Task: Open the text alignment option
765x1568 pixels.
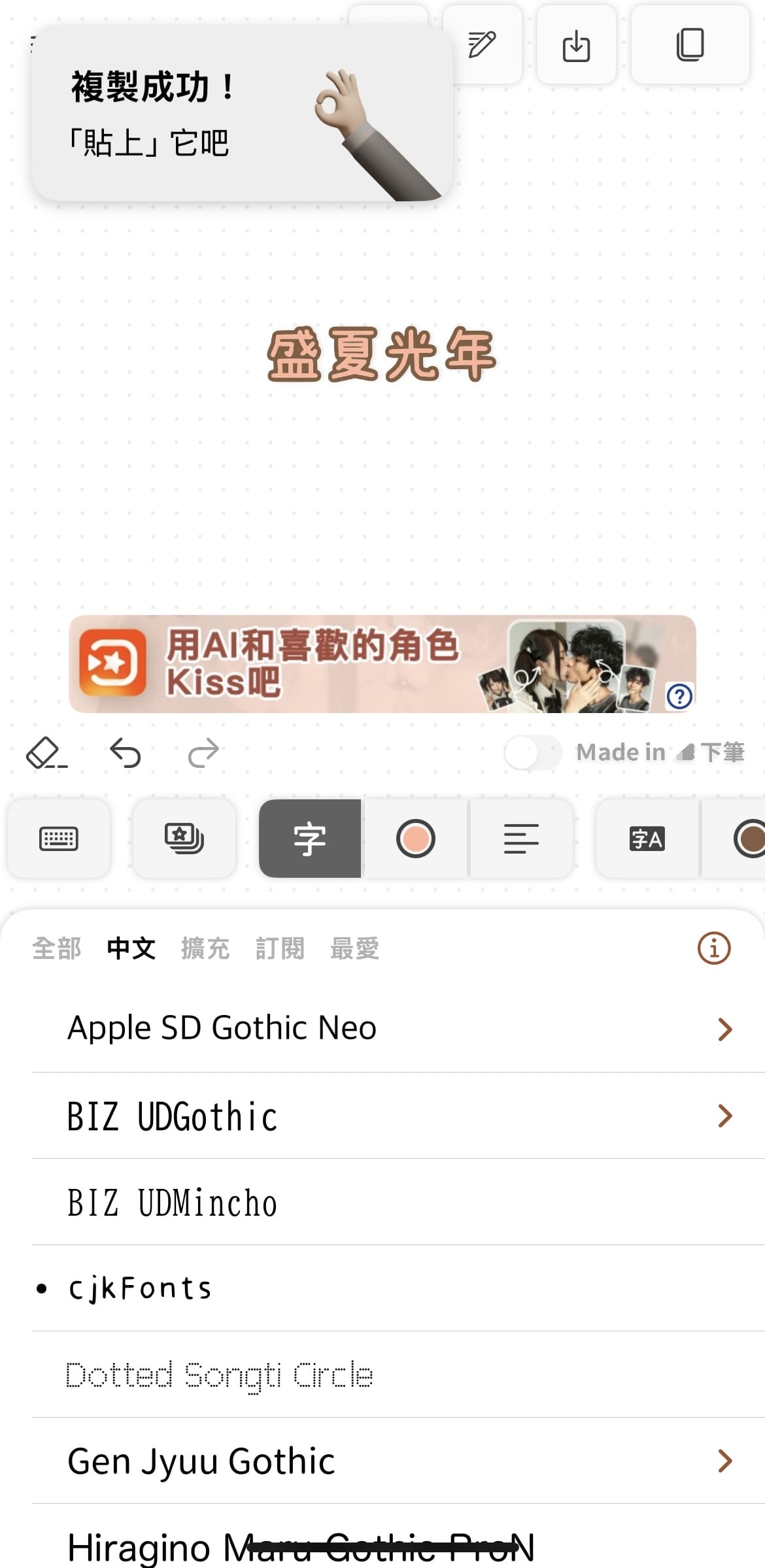Action: 521,839
